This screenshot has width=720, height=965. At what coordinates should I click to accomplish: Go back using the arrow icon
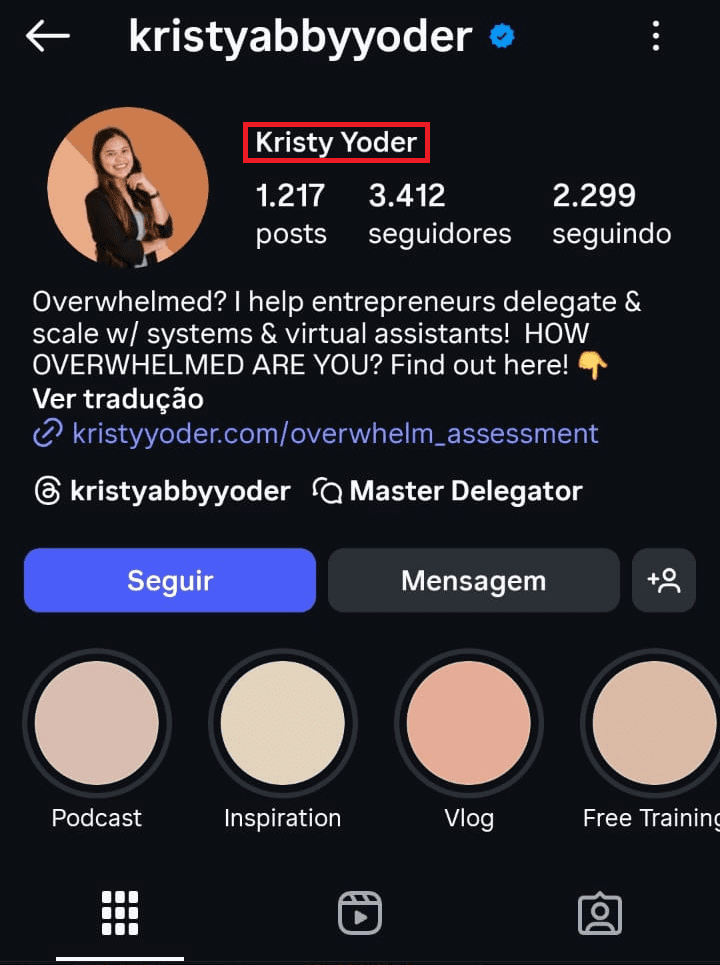point(47,37)
